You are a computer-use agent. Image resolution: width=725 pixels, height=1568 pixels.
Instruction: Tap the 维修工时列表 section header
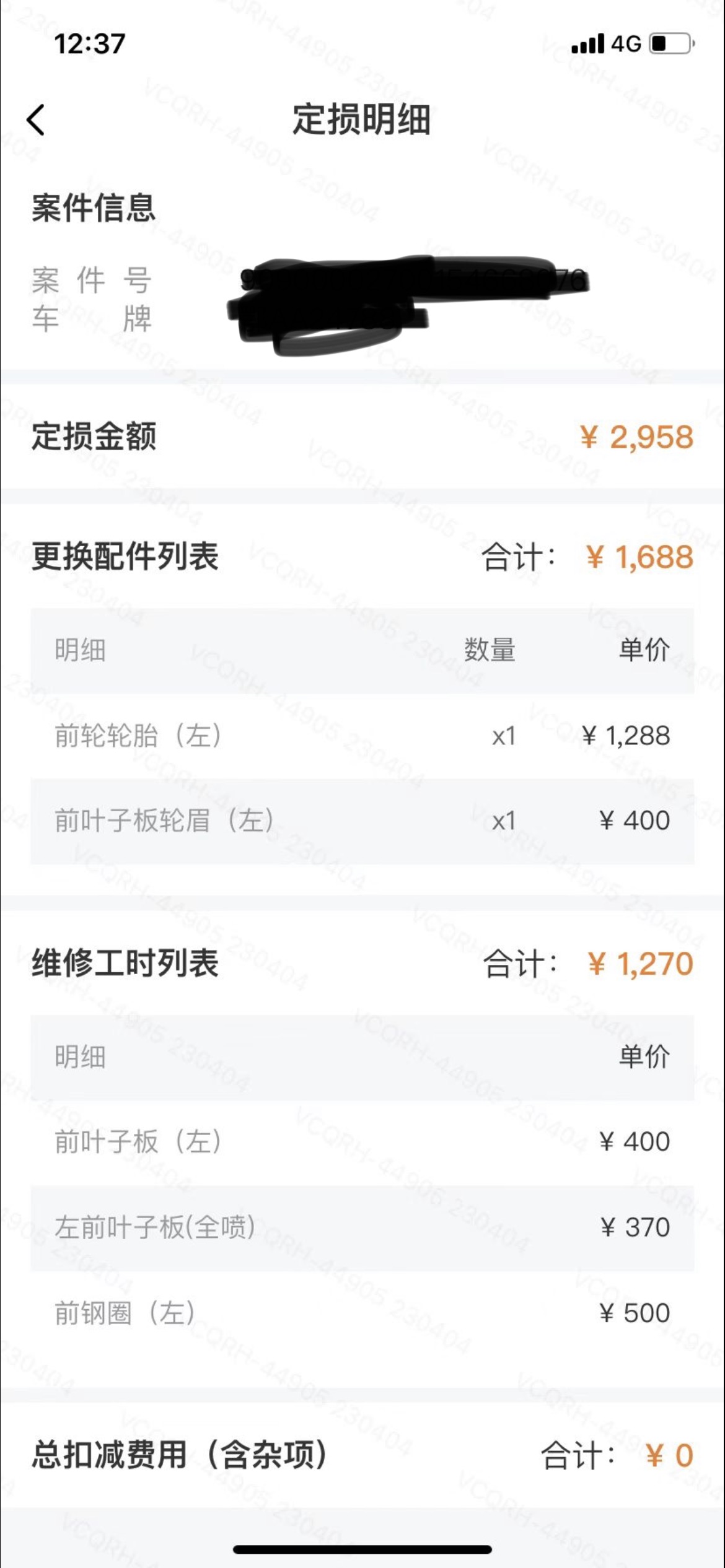tap(127, 965)
